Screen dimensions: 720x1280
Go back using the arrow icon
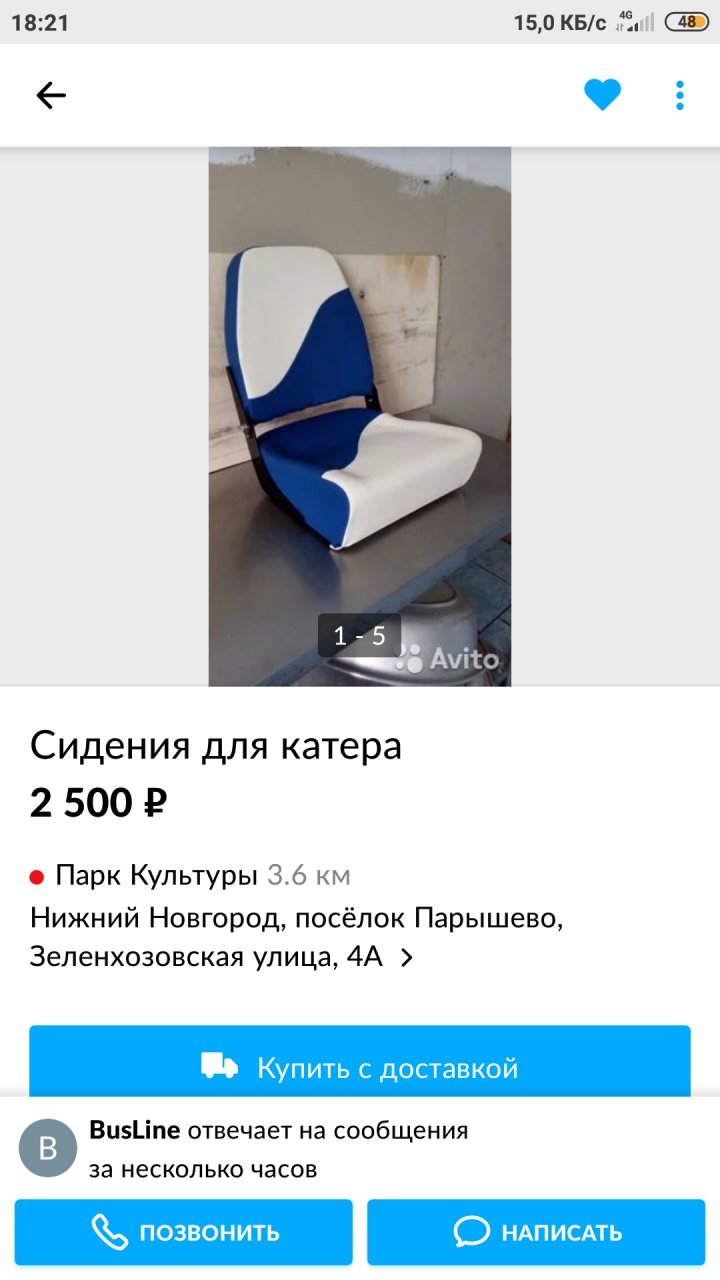(50, 95)
